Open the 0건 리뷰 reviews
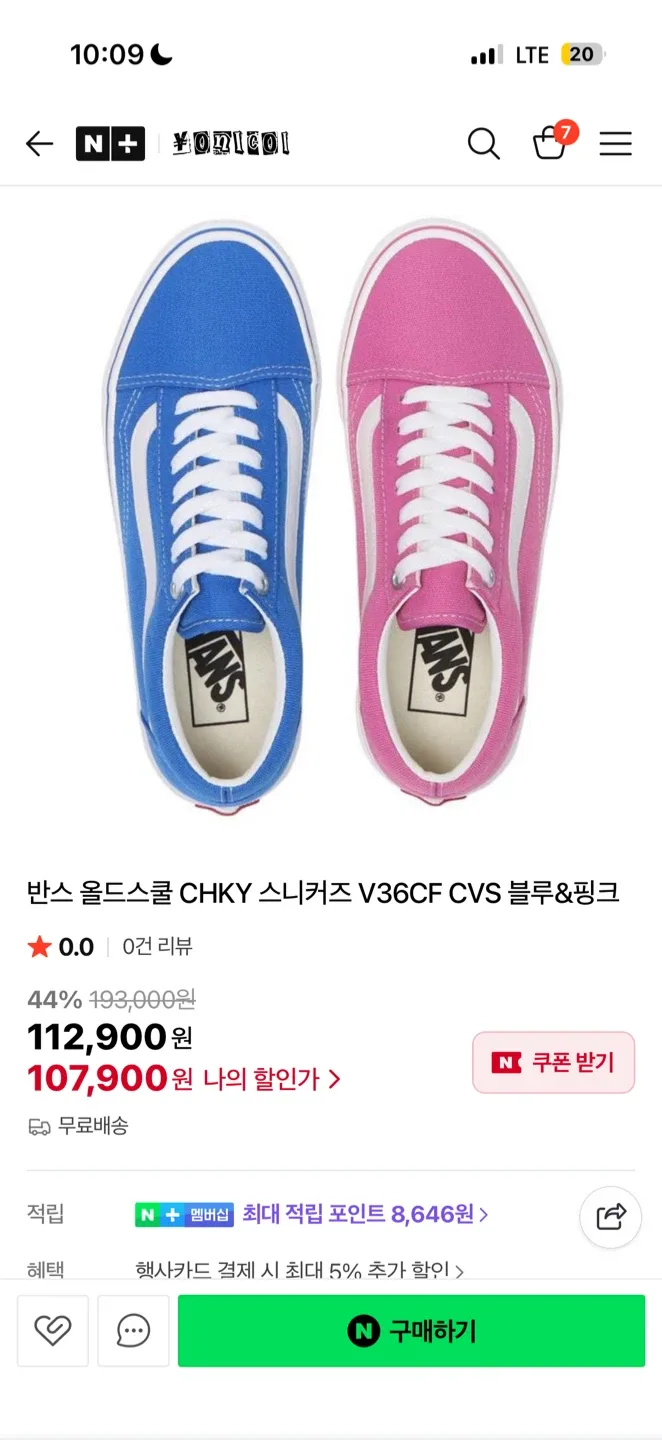This screenshot has width=662, height=1440. click(x=157, y=947)
